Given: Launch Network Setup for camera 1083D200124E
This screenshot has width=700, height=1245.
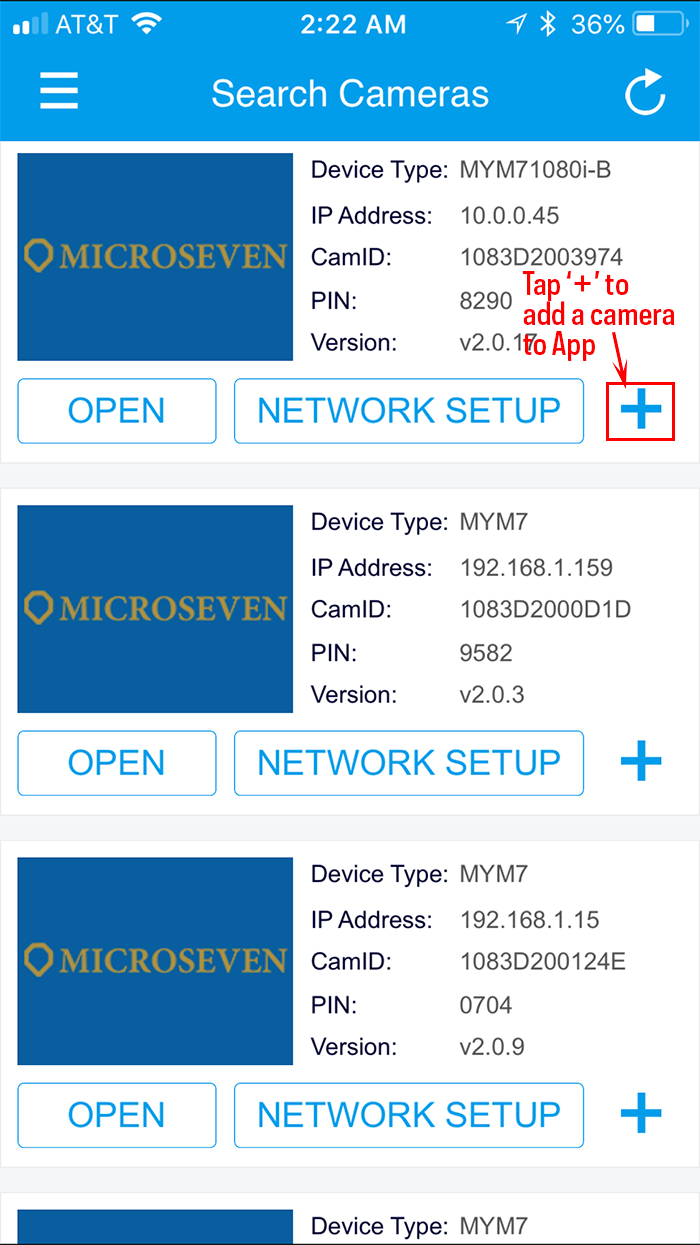Looking at the screenshot, I should click(409, 1115).
